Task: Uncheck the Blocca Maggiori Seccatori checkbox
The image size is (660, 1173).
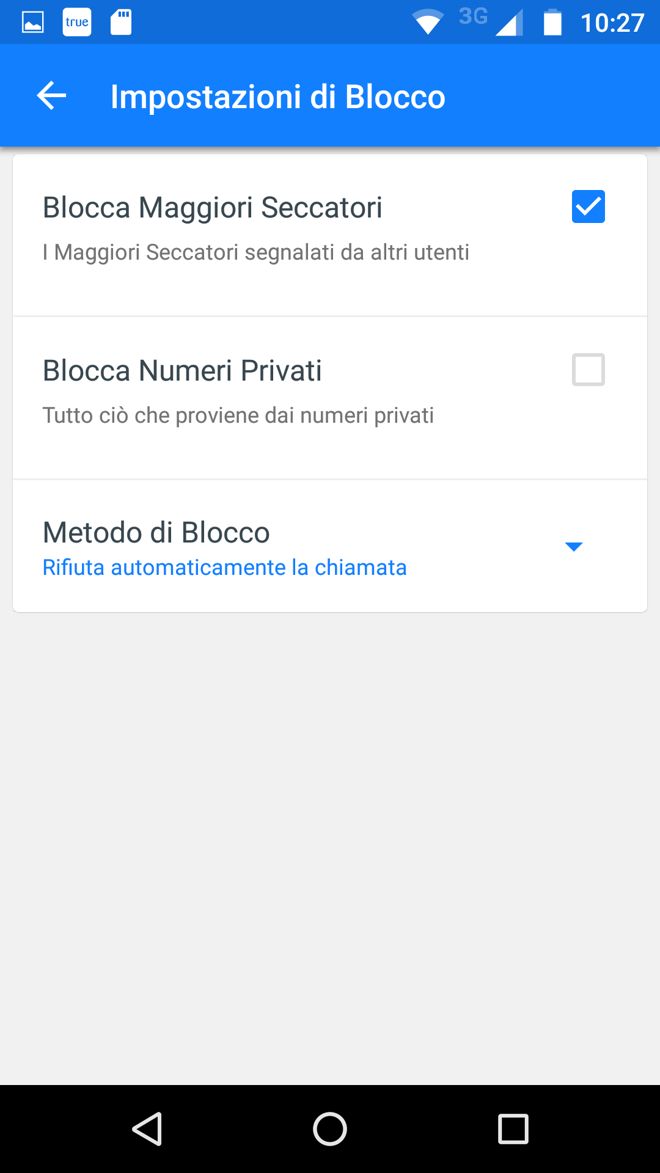Action: [588, 207]
